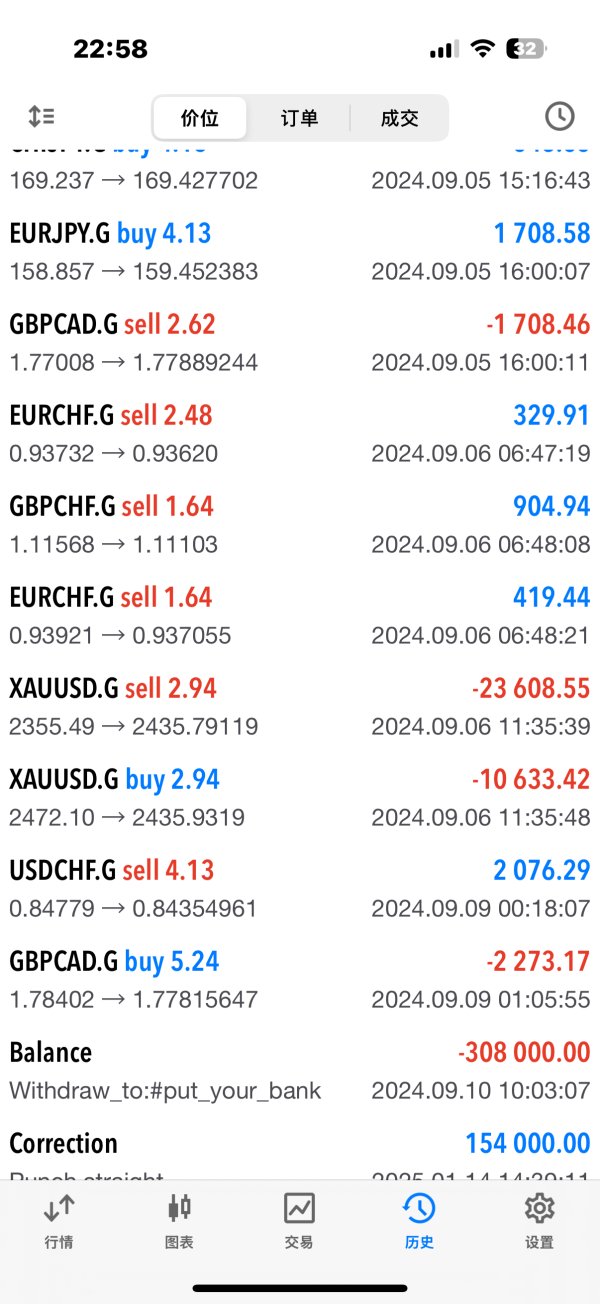Screen dimensions: 600x1304
Task: Open the history period clock icon
Action: click(x=559, y=117)
